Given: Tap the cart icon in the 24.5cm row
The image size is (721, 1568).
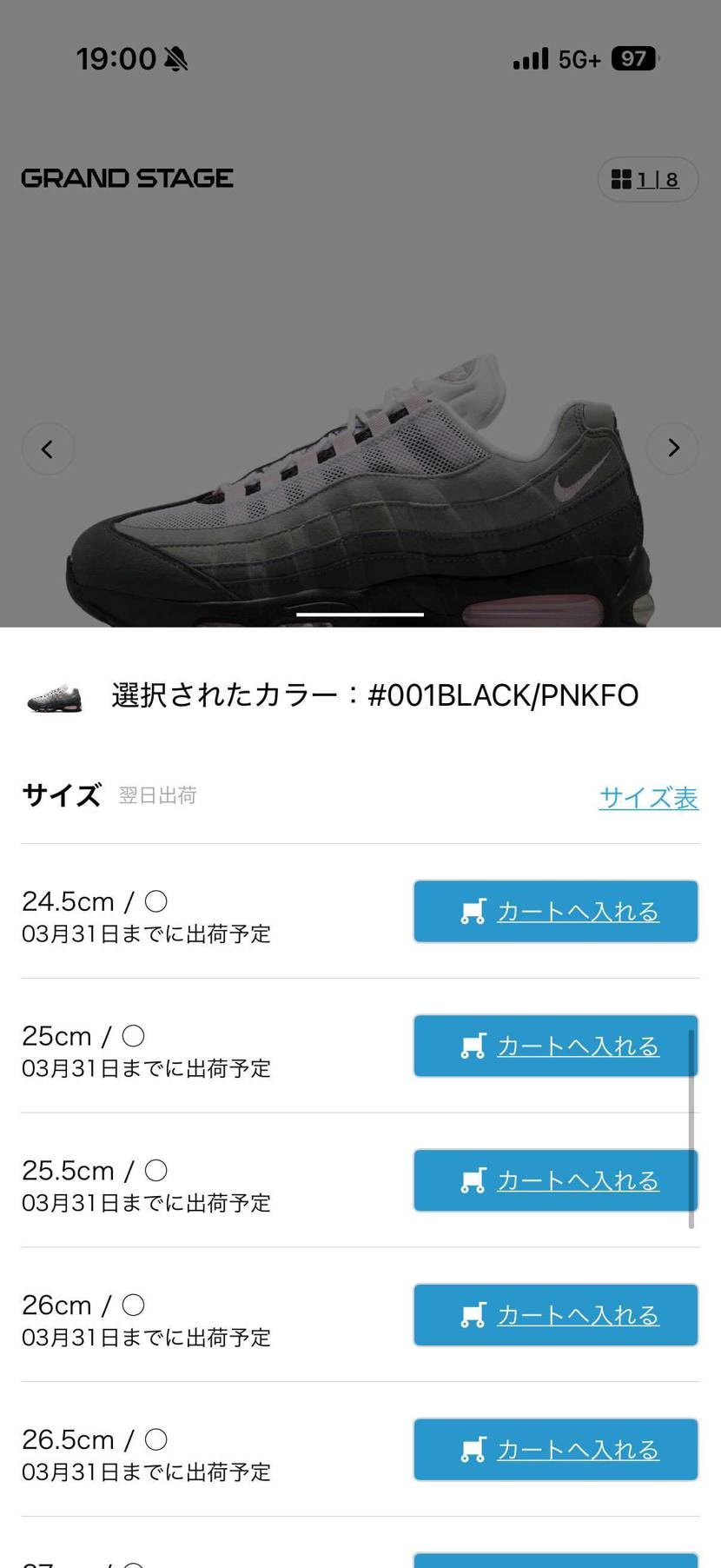Looking at the screenshot, I should (x=473, y=910).
